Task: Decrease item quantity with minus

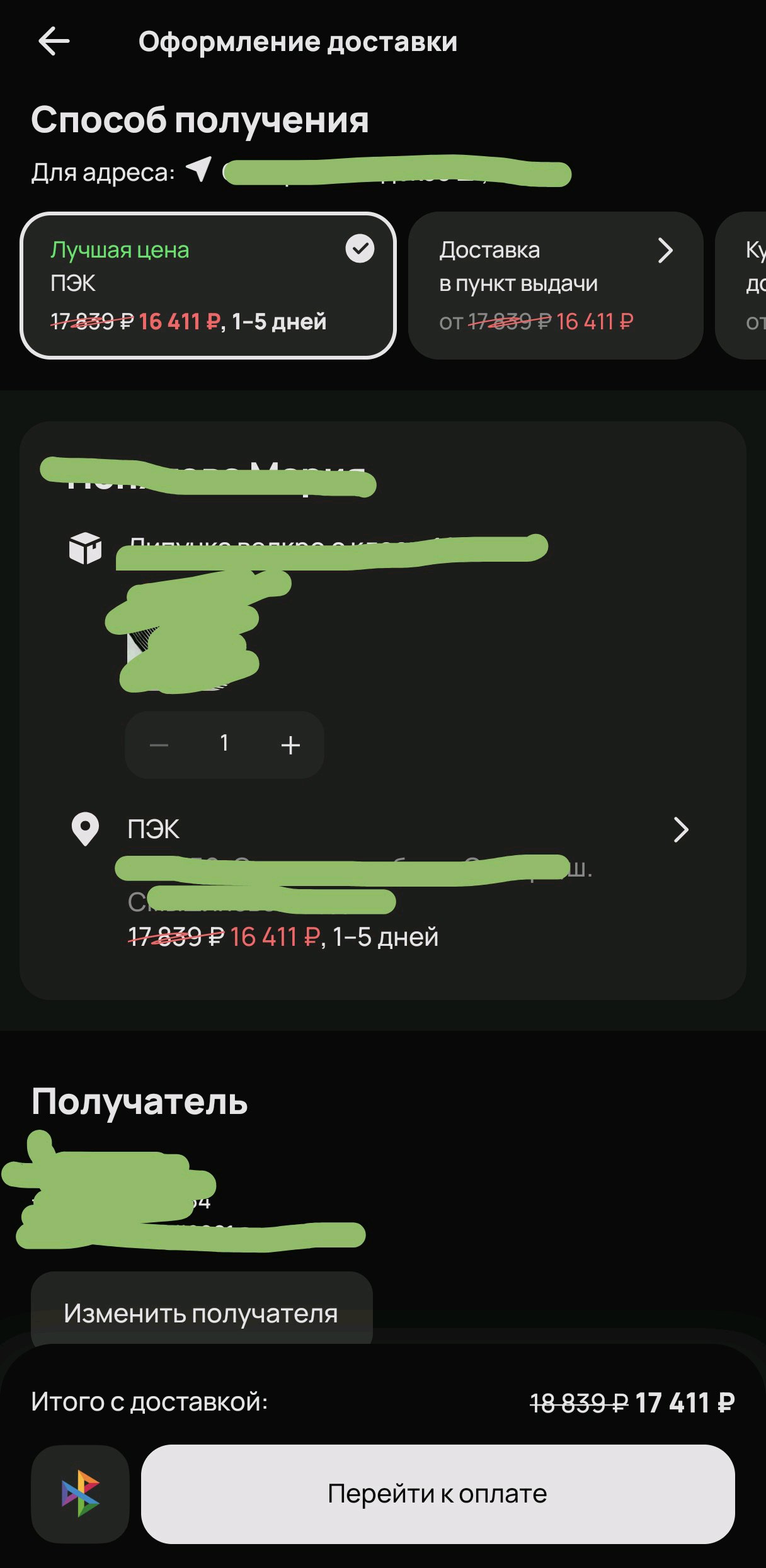Action: 159,745
